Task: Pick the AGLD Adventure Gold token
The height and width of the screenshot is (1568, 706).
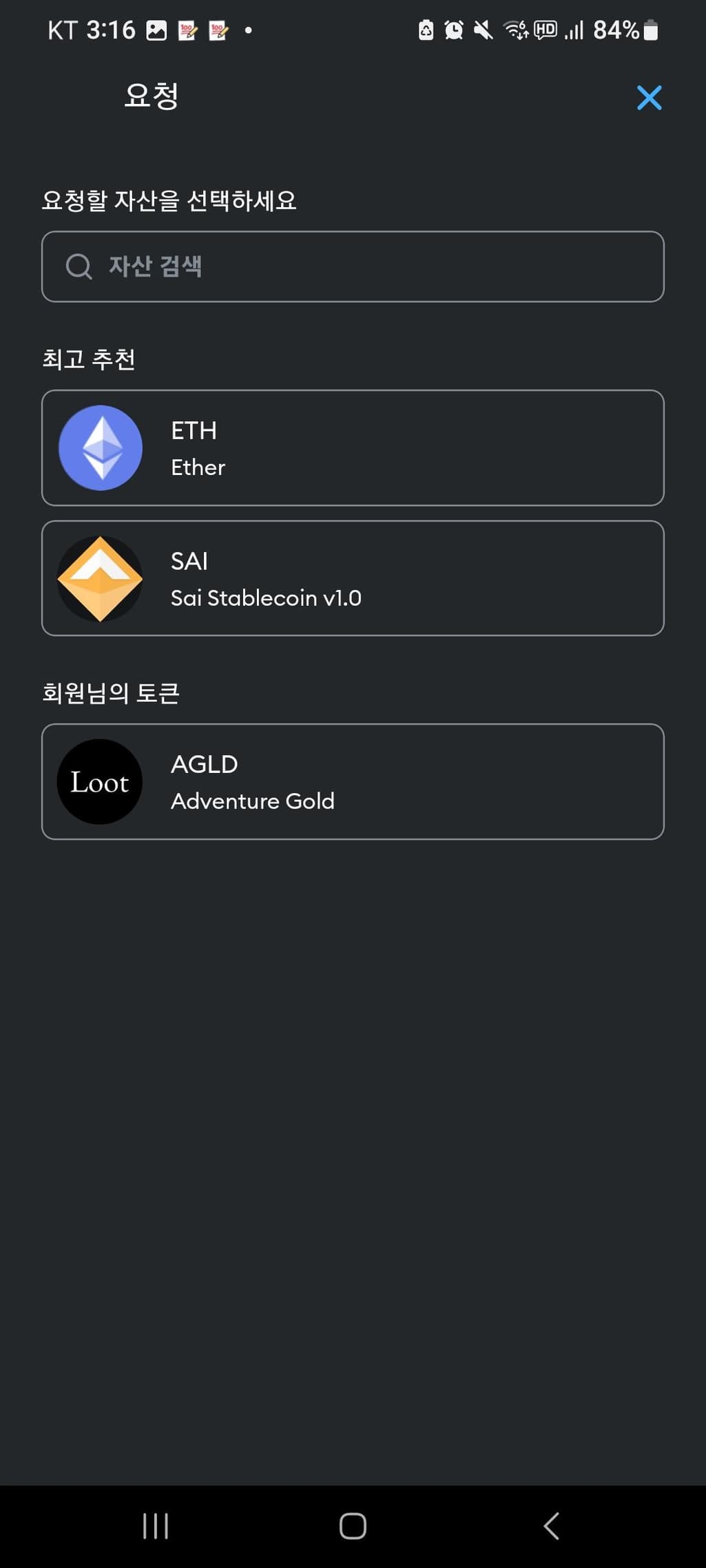Action: click(353, 781)
